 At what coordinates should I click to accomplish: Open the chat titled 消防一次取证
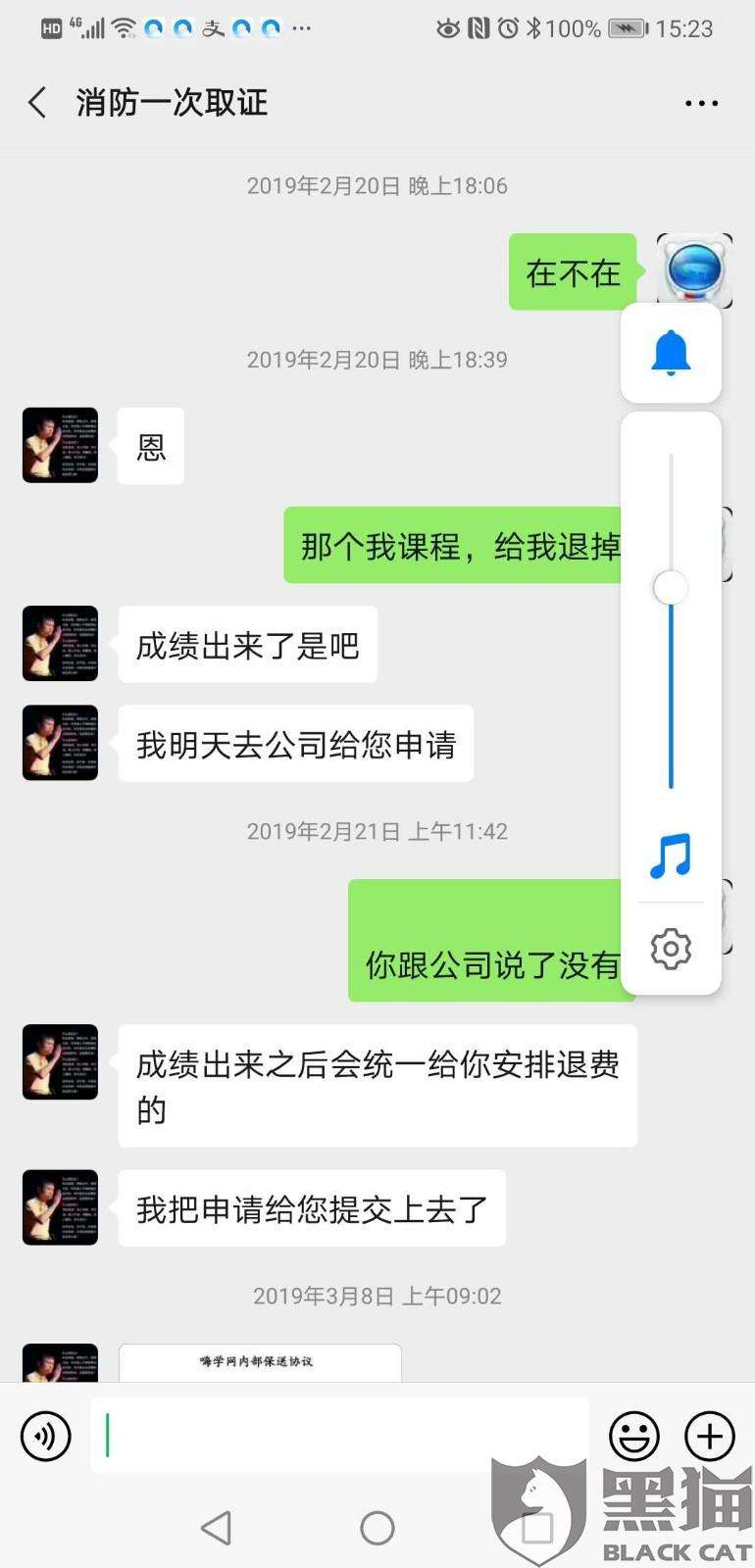click(x=172, y=102)
